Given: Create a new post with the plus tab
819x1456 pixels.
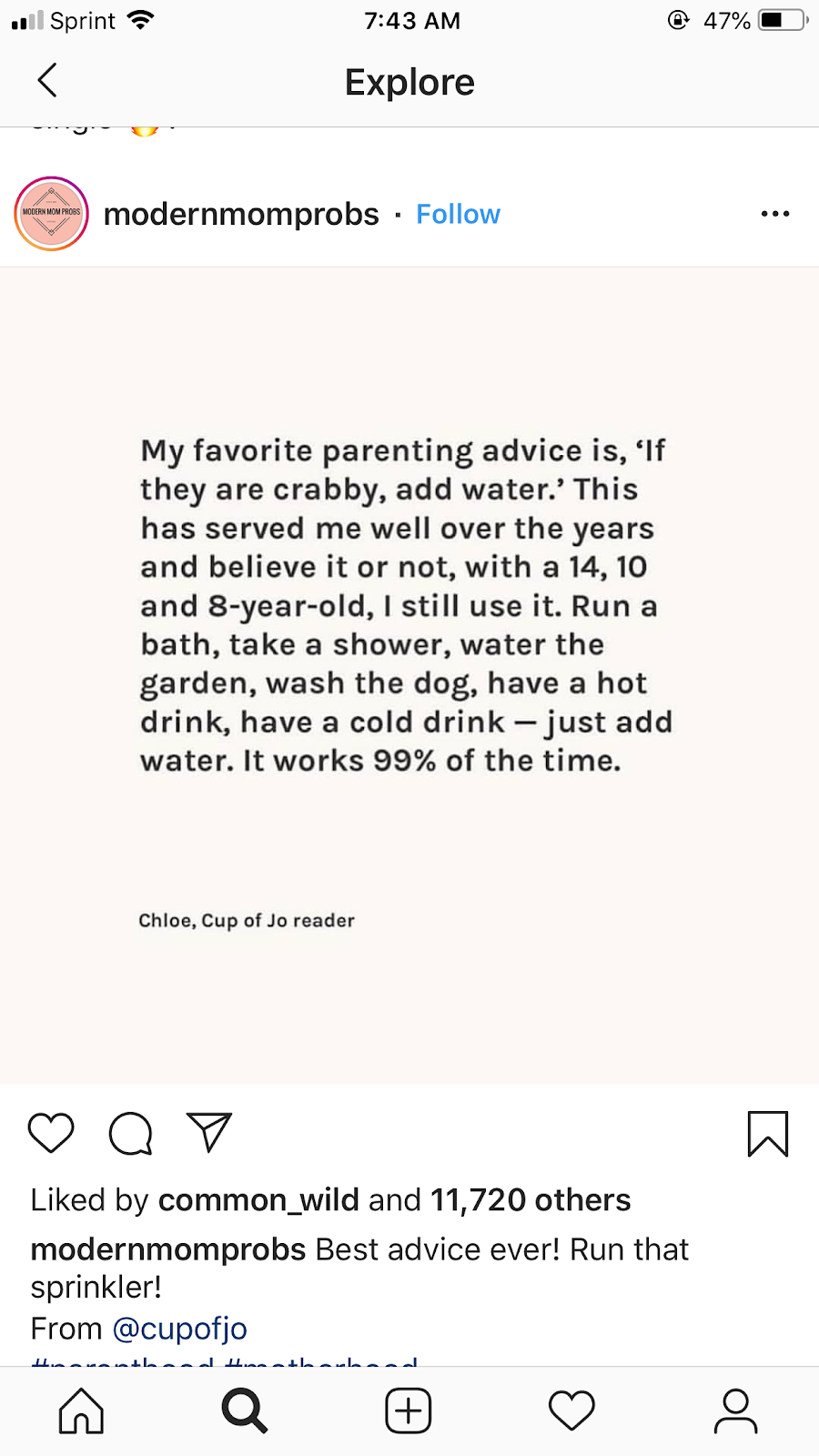Looking at the screenshot, I should point(409,1411).
